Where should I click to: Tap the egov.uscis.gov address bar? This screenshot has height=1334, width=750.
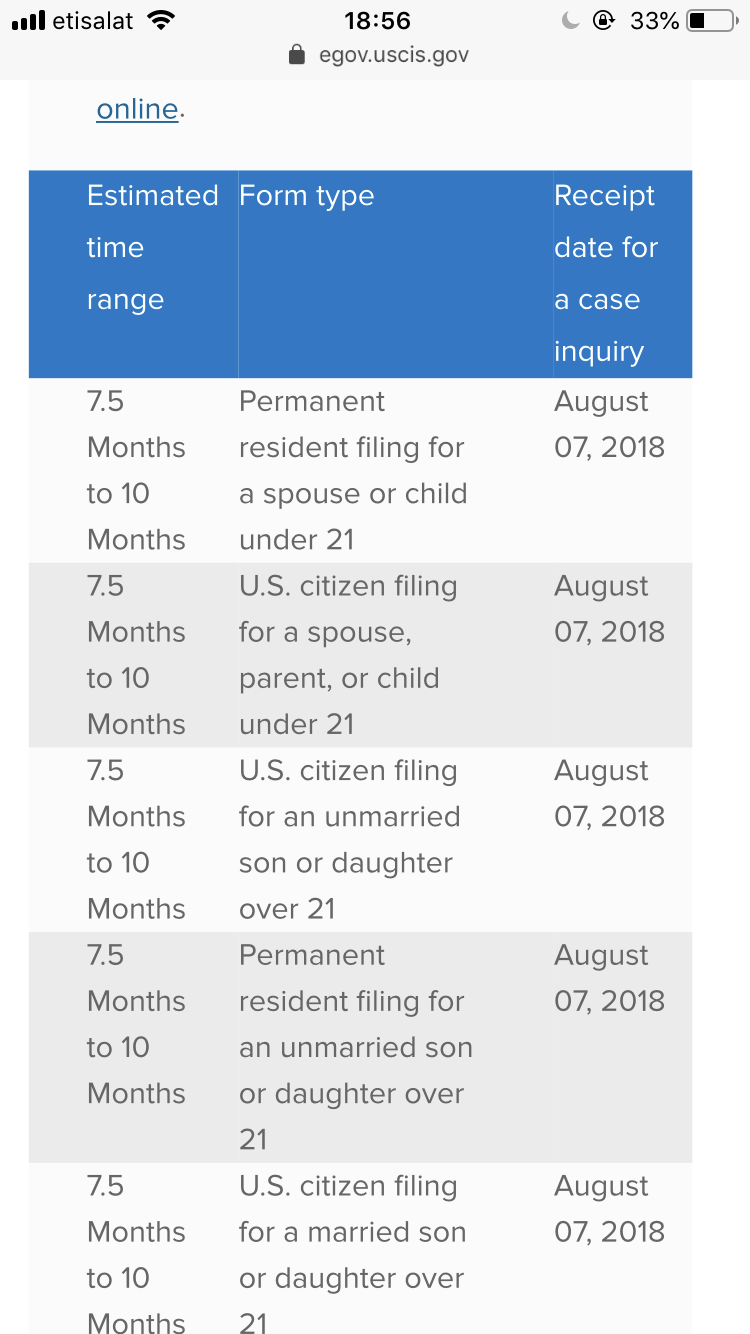tap(378, 55)
